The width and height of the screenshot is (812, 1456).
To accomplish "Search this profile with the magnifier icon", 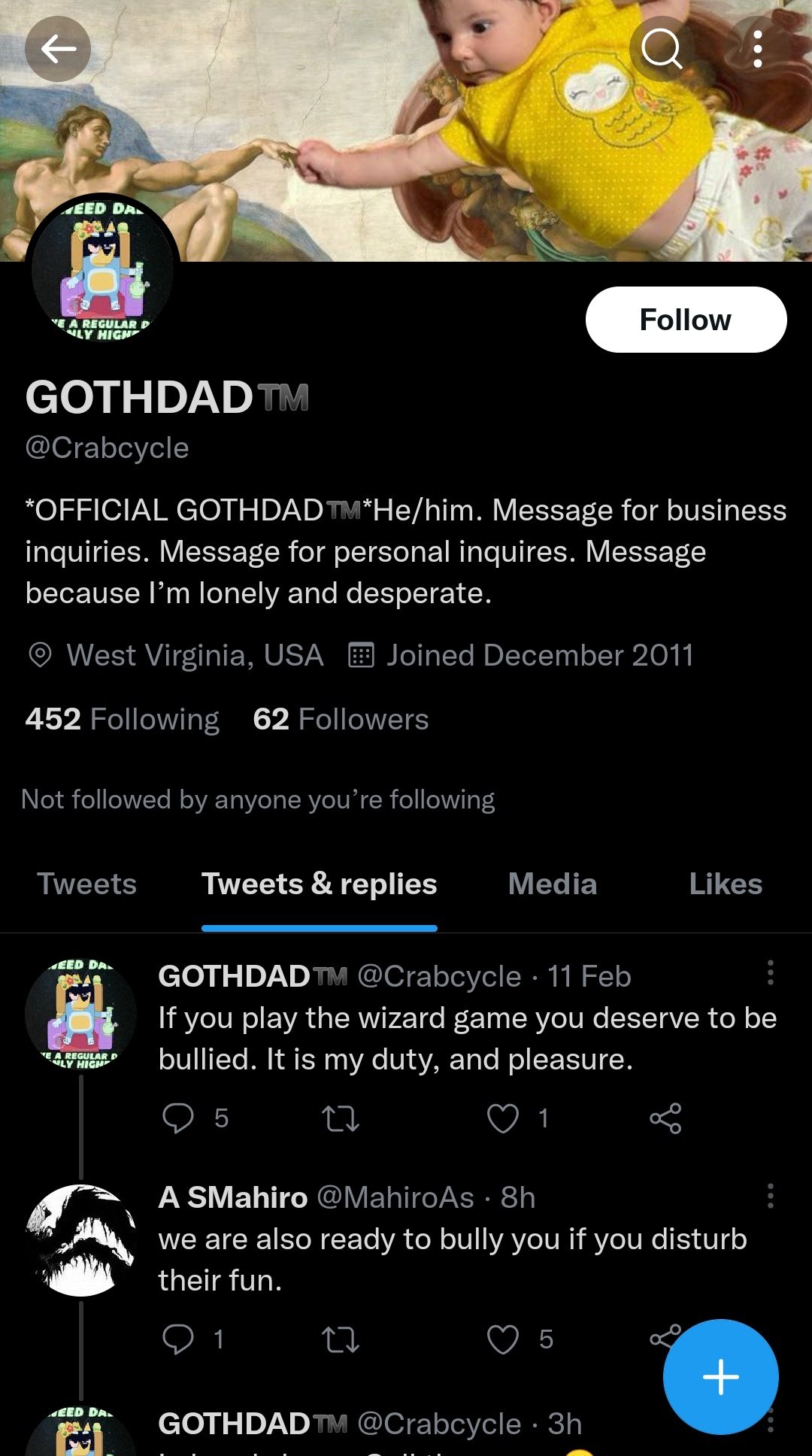I will pos(662,49).
